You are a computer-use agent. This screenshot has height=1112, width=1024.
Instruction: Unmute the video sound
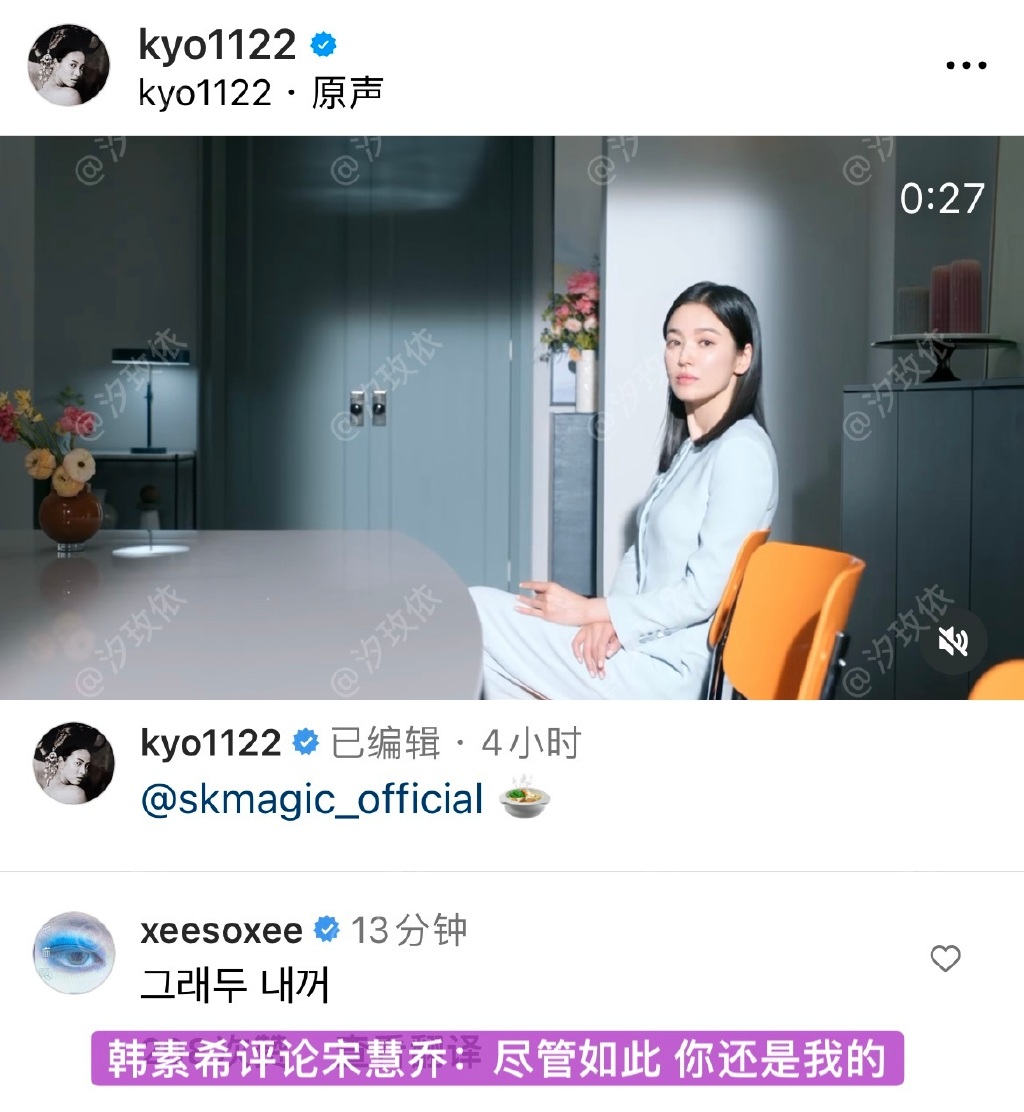click(953, 642)
